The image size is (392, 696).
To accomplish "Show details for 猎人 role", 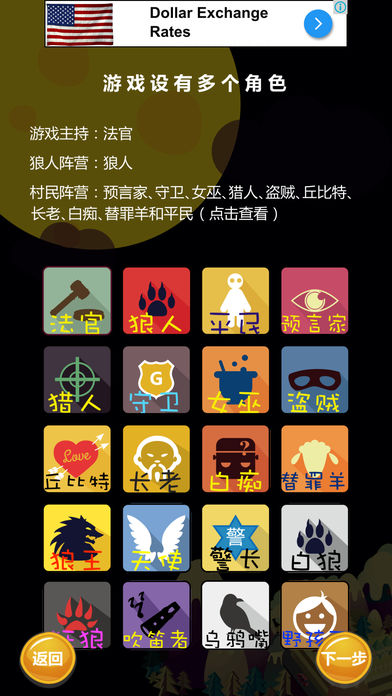I will [77, 380].
